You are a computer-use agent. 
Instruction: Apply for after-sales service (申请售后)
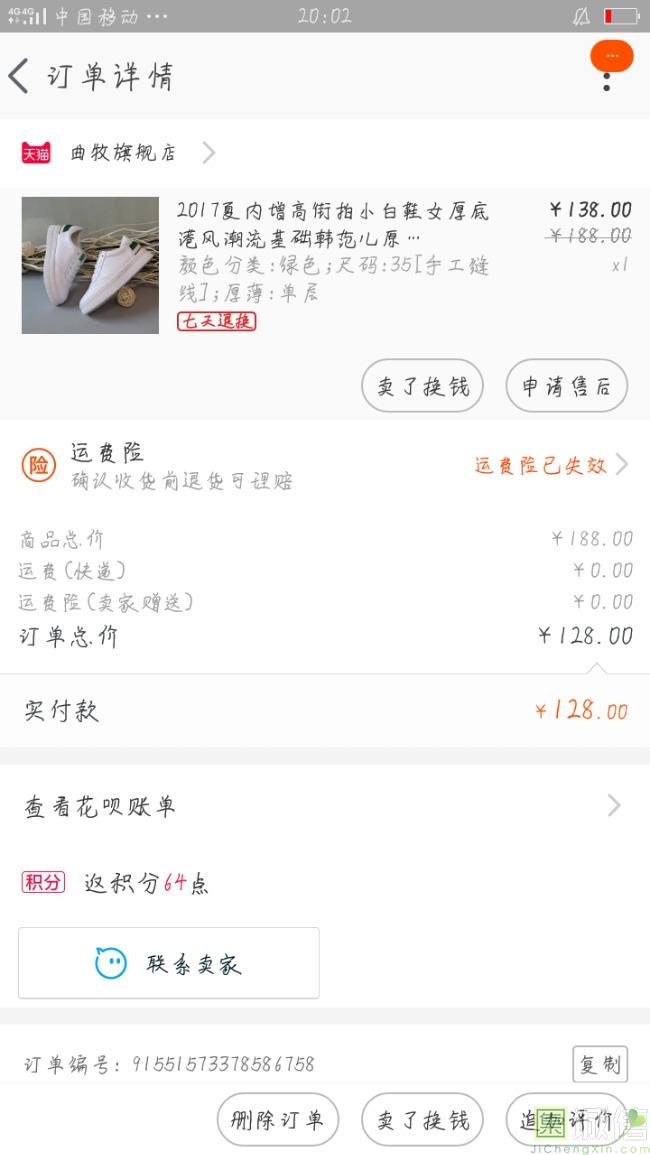tap(566, 387)
